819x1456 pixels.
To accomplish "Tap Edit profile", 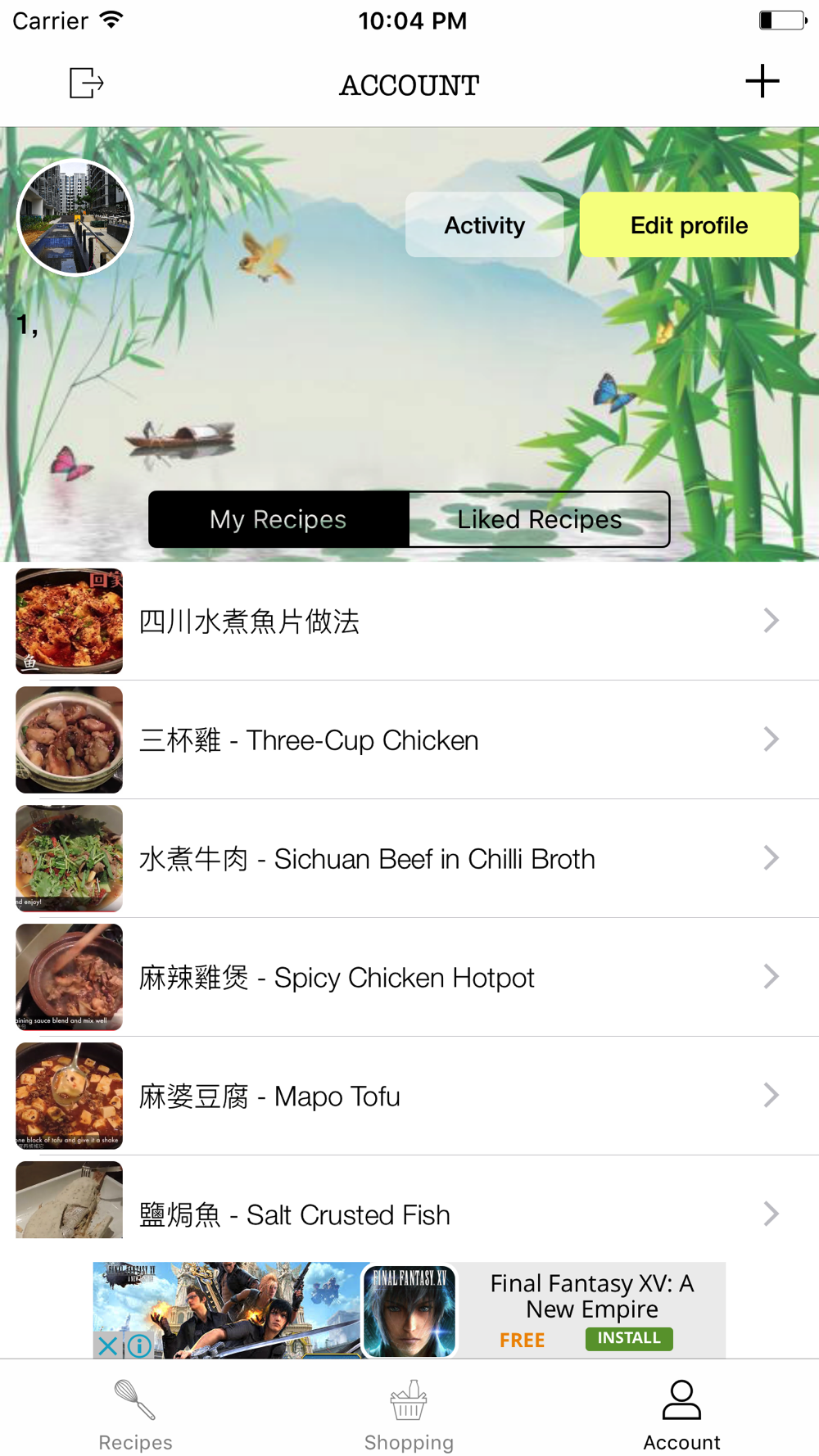I will [x=689, y=225].
